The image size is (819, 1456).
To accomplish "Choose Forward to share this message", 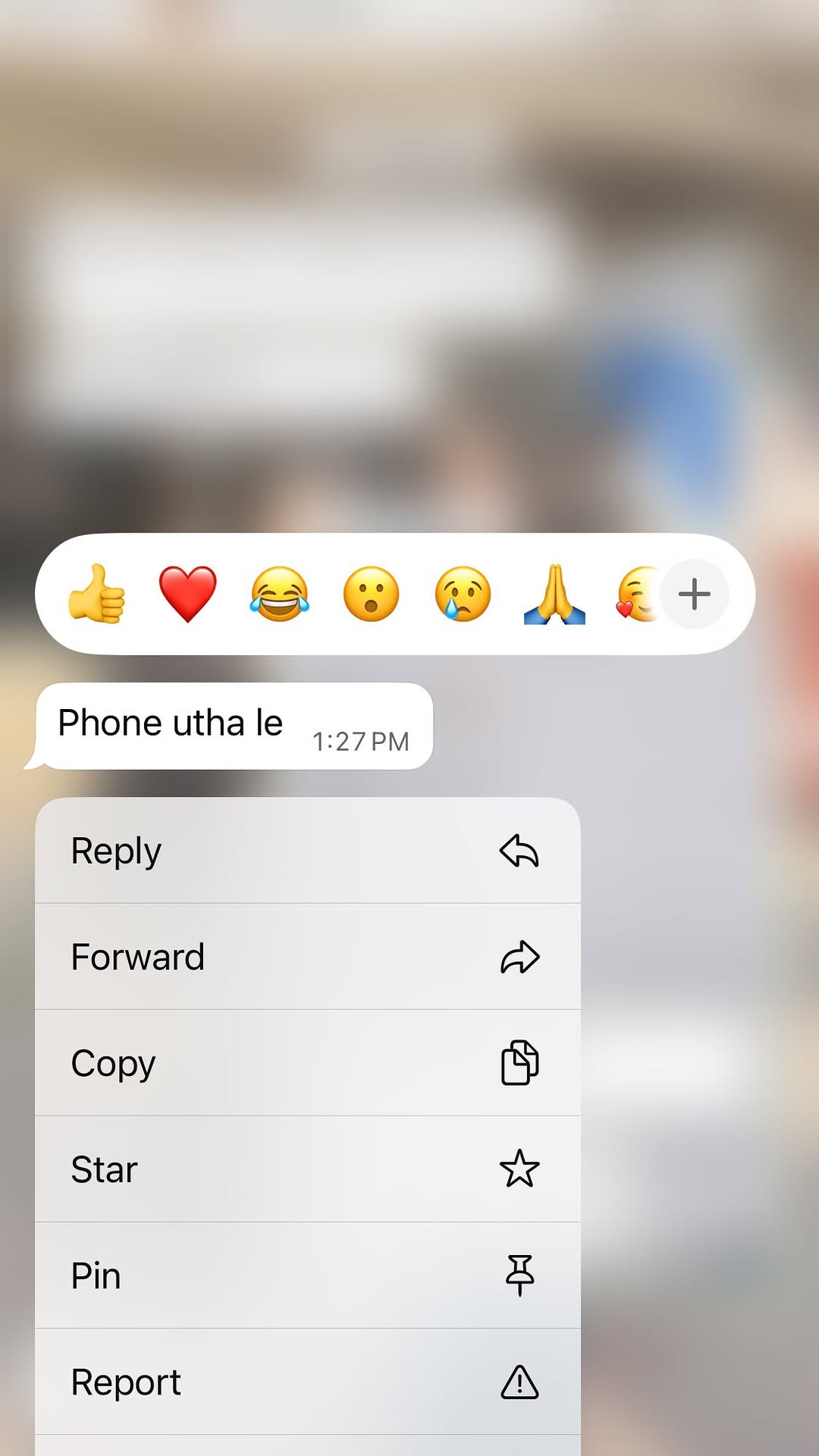I will click(x=308, y=956).
